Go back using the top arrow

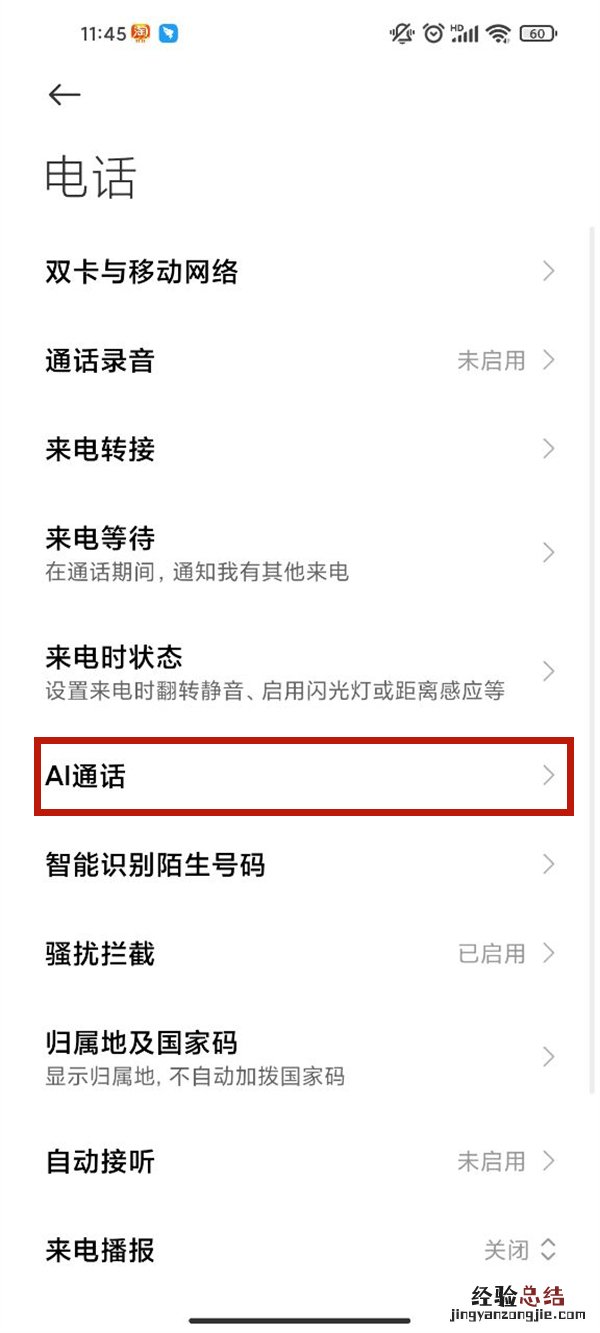coord(64,94)
